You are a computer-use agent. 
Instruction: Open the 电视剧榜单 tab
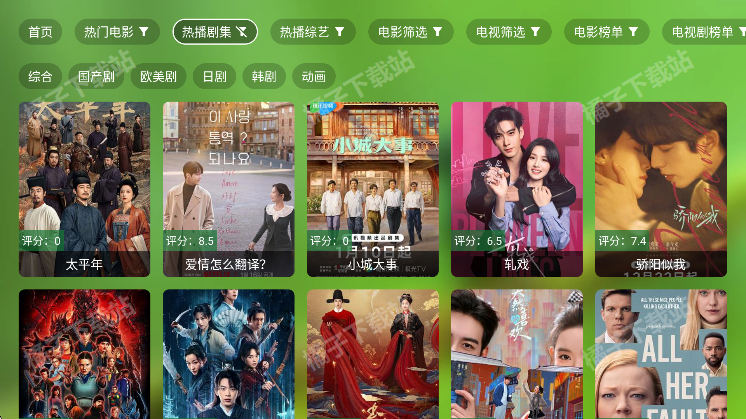(x=705, y=32)
